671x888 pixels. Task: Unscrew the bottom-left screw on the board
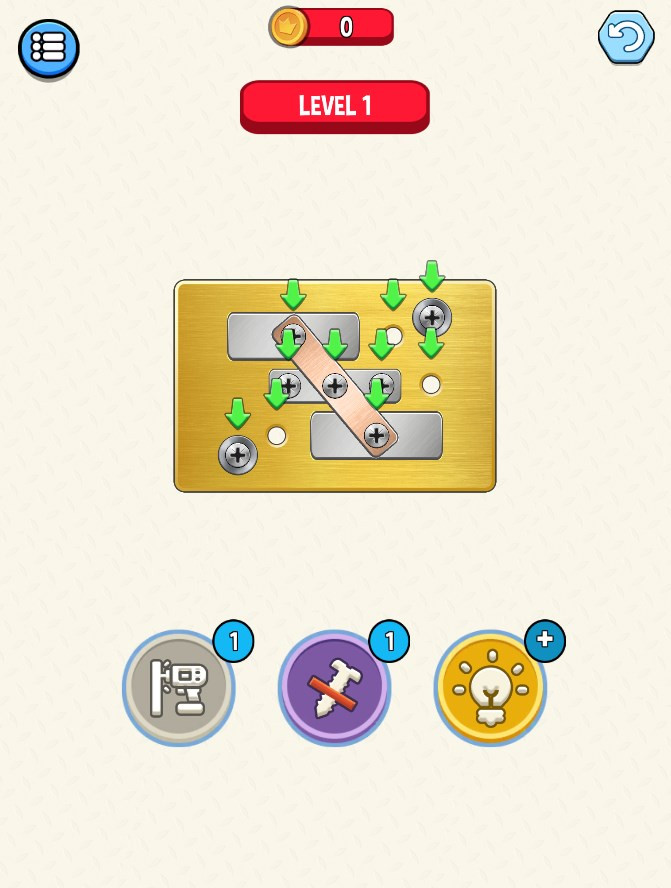(x=238, y=455)
